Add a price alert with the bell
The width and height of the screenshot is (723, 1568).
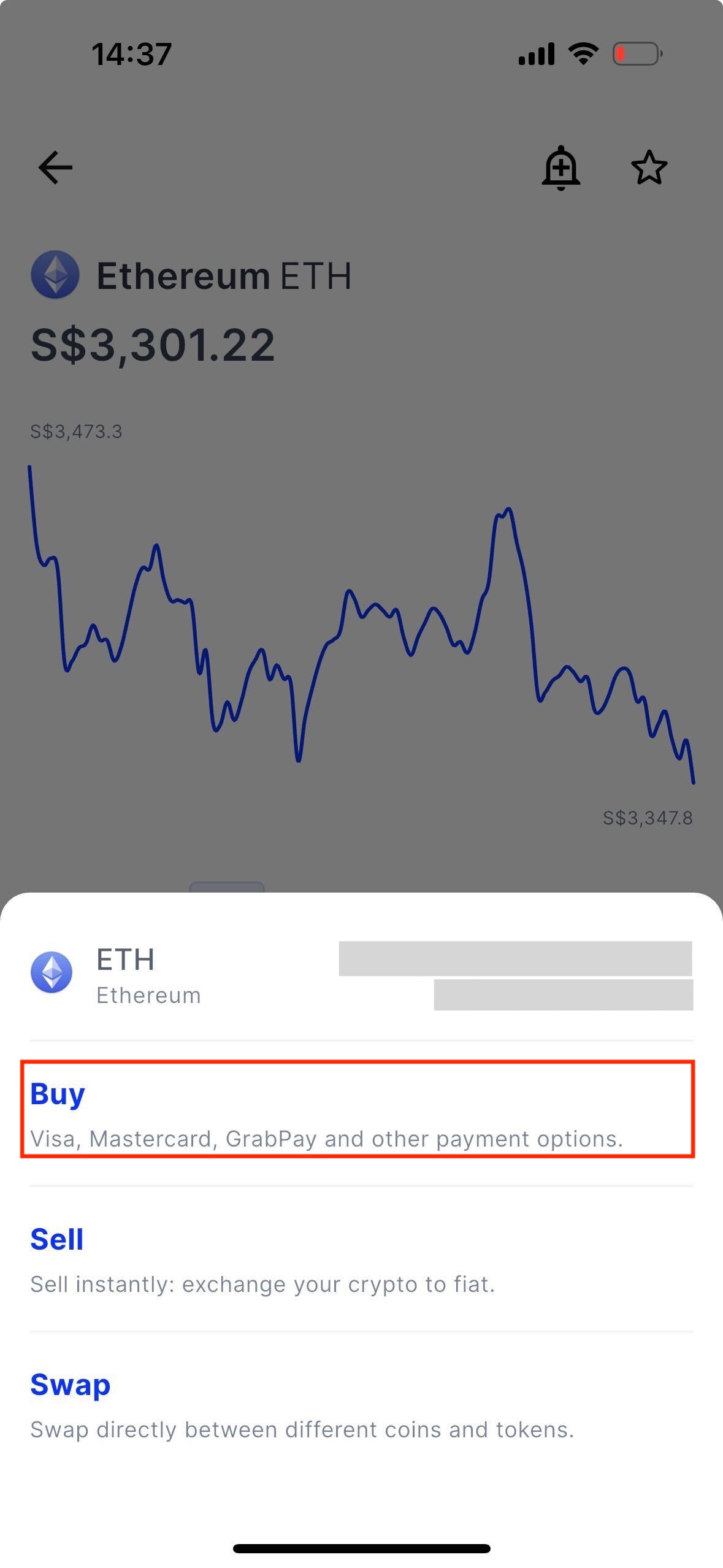click(x=560, y=167)
